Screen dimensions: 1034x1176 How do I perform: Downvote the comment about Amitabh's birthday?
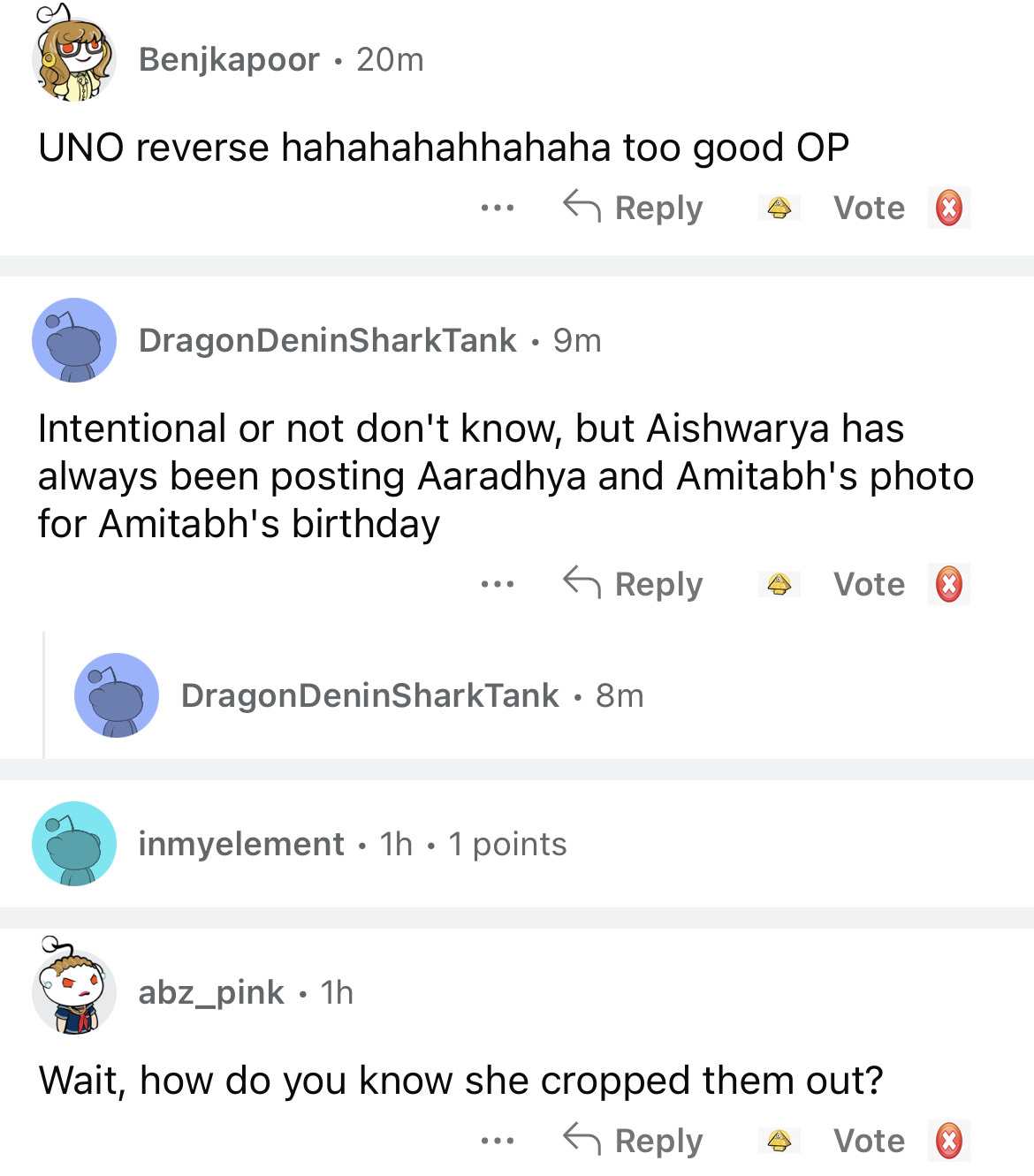[948, 585]
